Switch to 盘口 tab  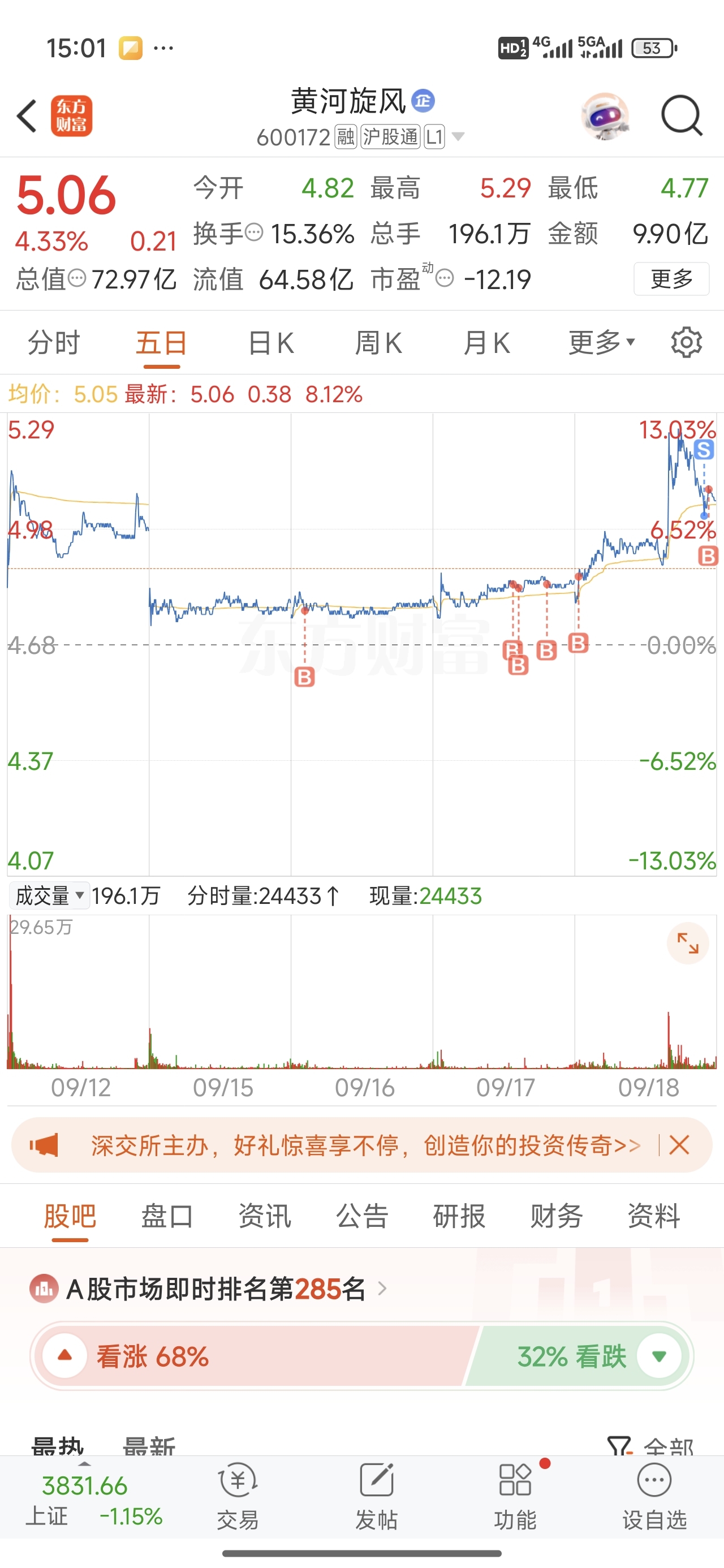coord(167,1216)
